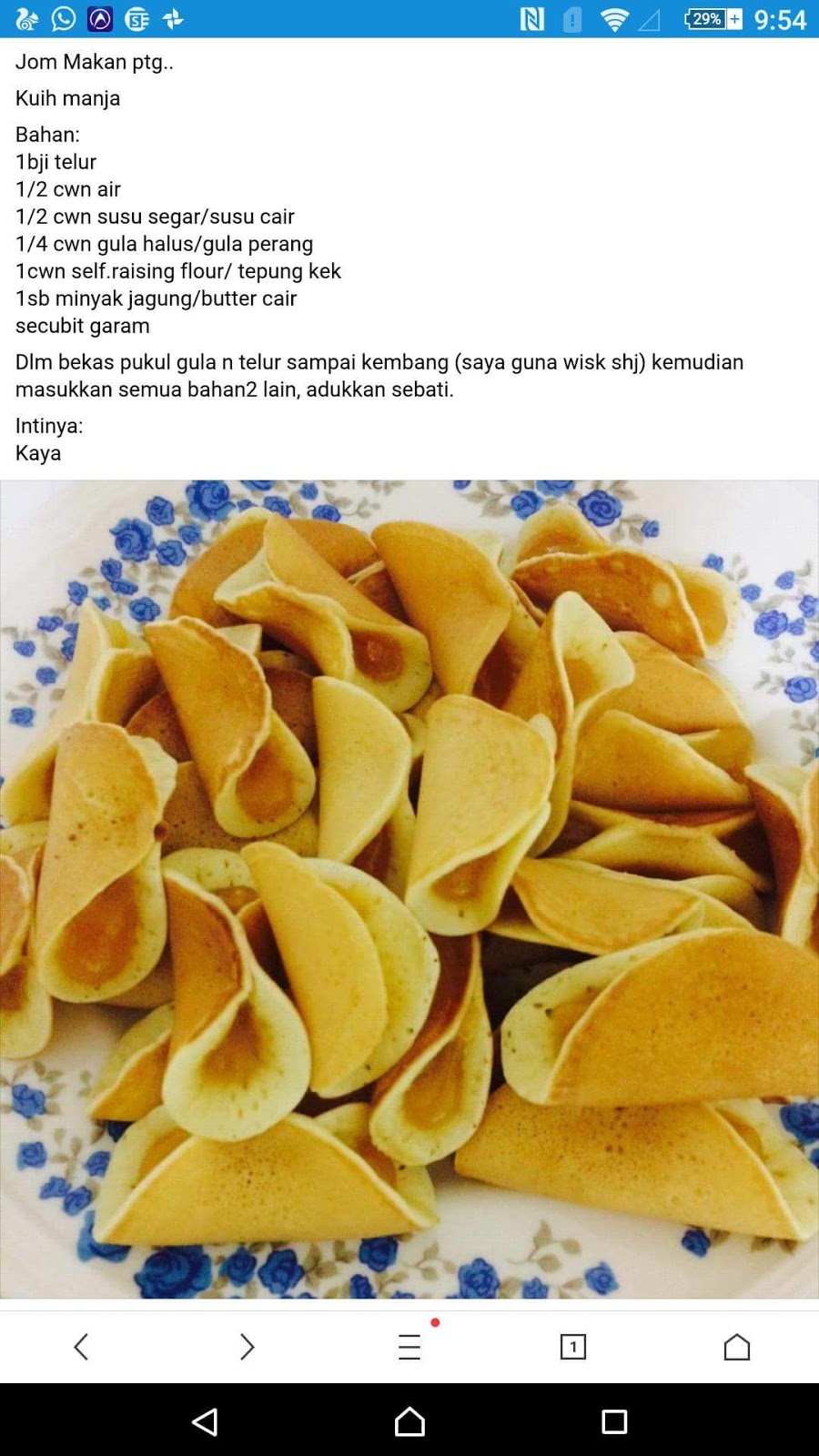Tap the back navigation arrow in browser toolbar
Image resolution: width=819 pixels, height=1456 pixels.
pyautogui.click(x=81, y=1347)
